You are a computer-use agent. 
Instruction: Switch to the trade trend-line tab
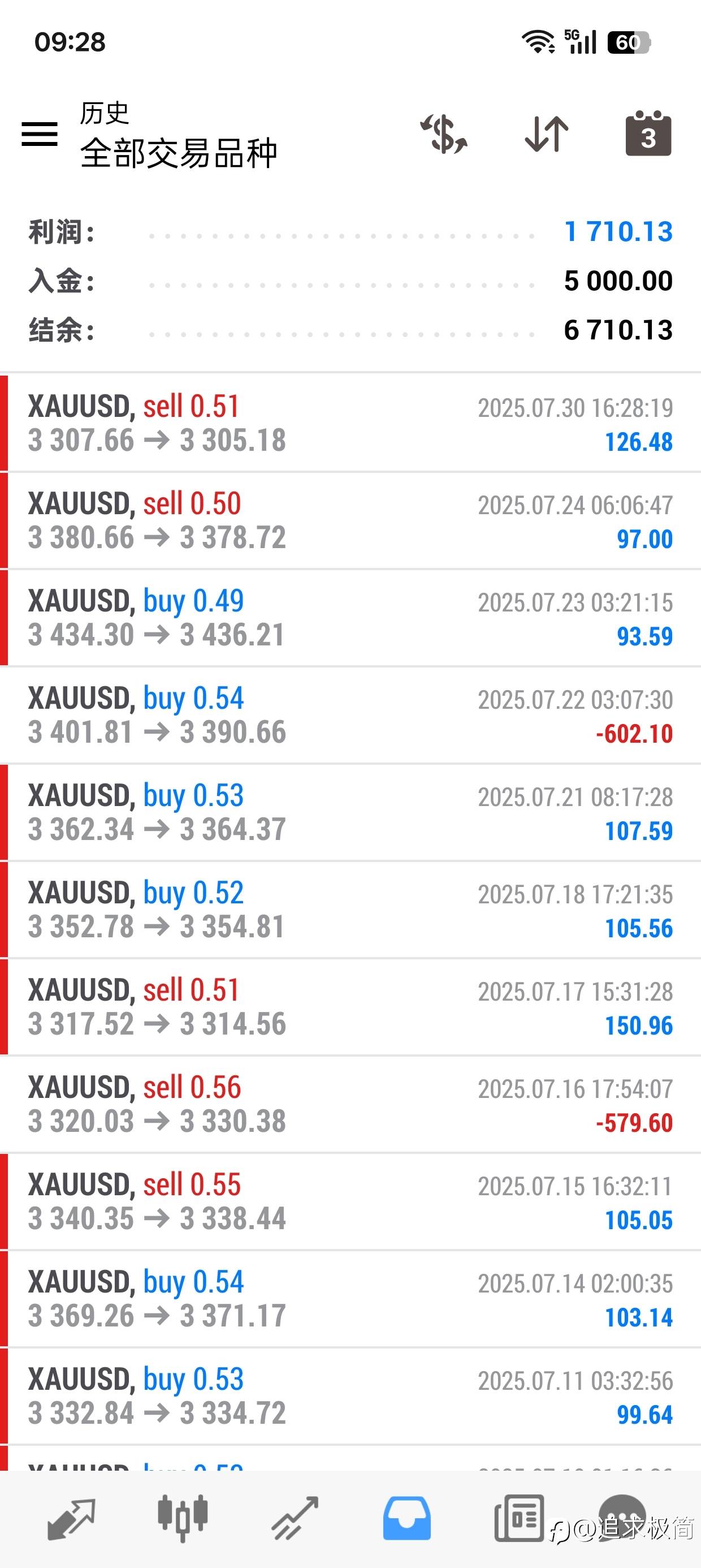coord(295,1519)
